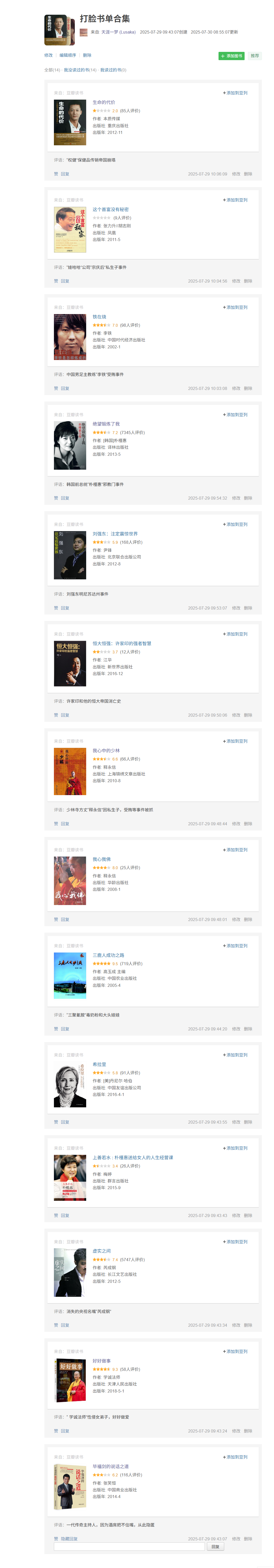Tap 修改 on the 恒大恒强 entry

point(236,715)
